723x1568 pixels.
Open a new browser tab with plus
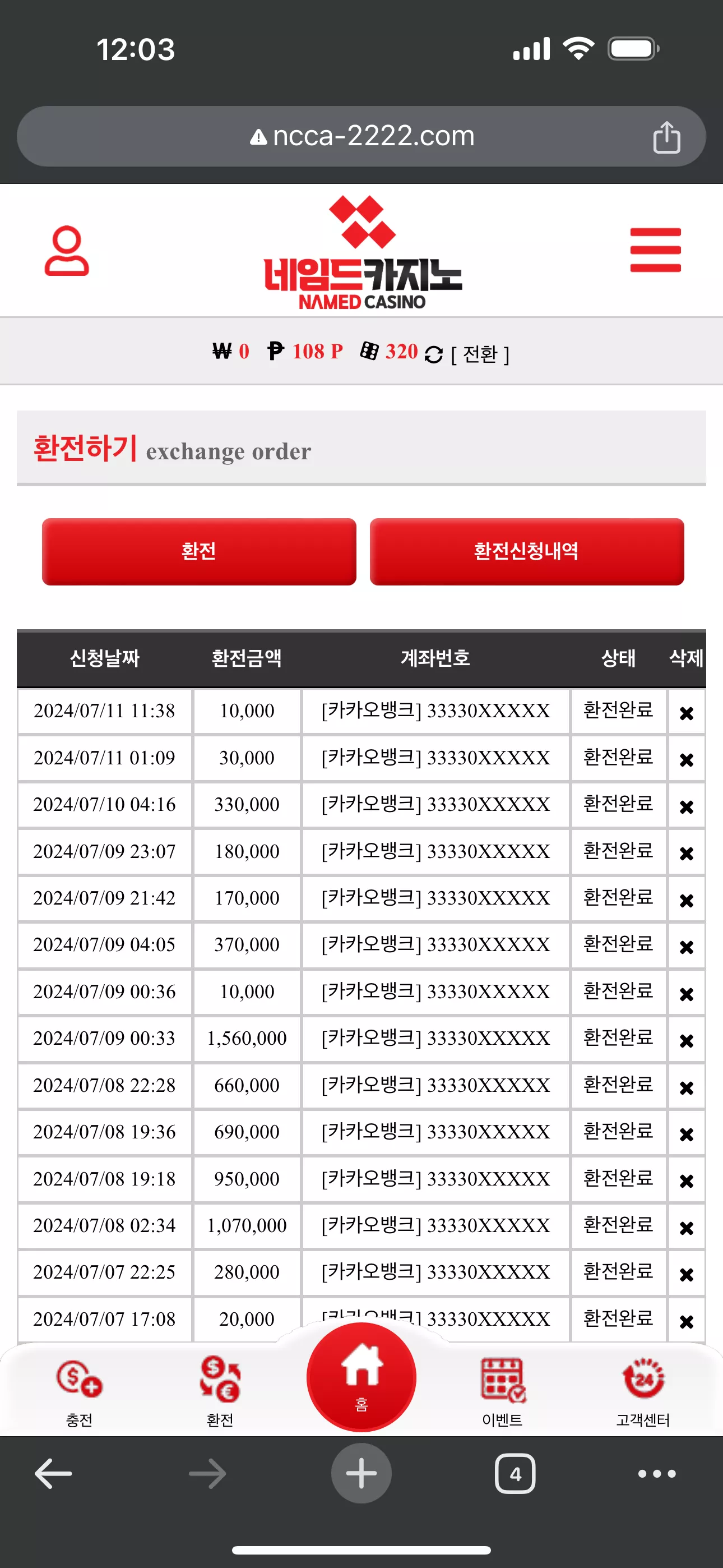361,1474
